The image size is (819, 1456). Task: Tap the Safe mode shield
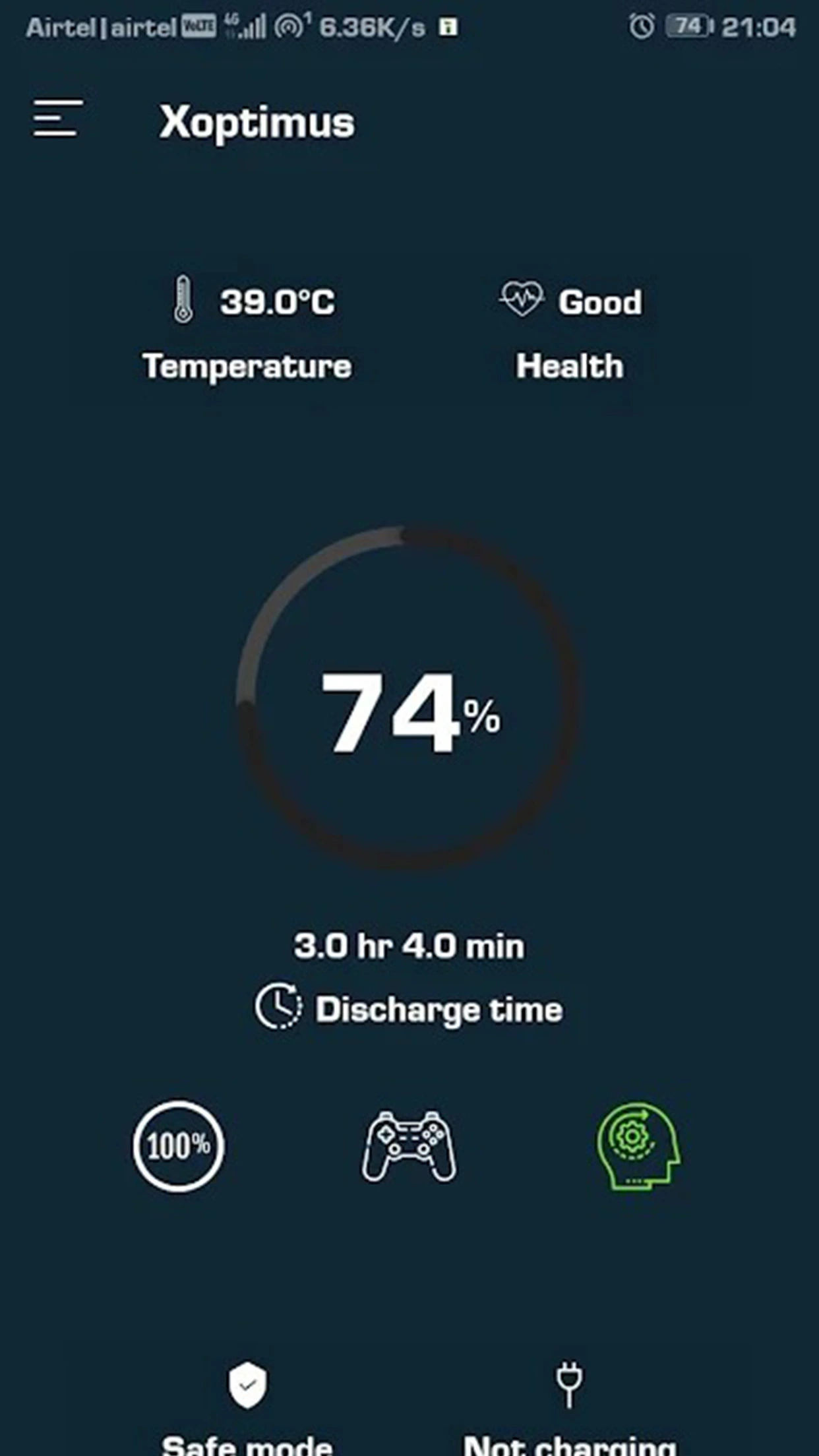pyautogui.click(x=247, y=1385)
